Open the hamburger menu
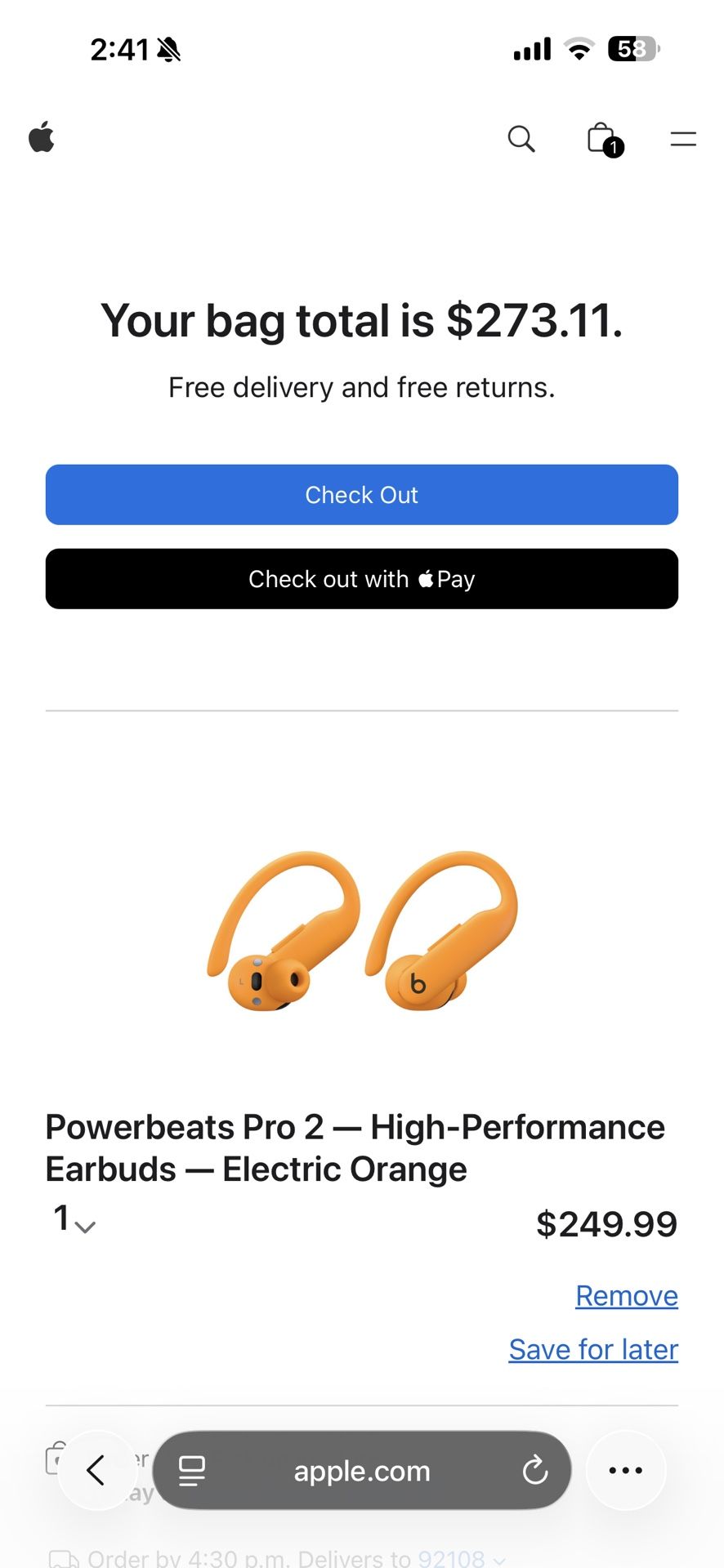Viewport: 724px width, 1568px height. [683, 139]
